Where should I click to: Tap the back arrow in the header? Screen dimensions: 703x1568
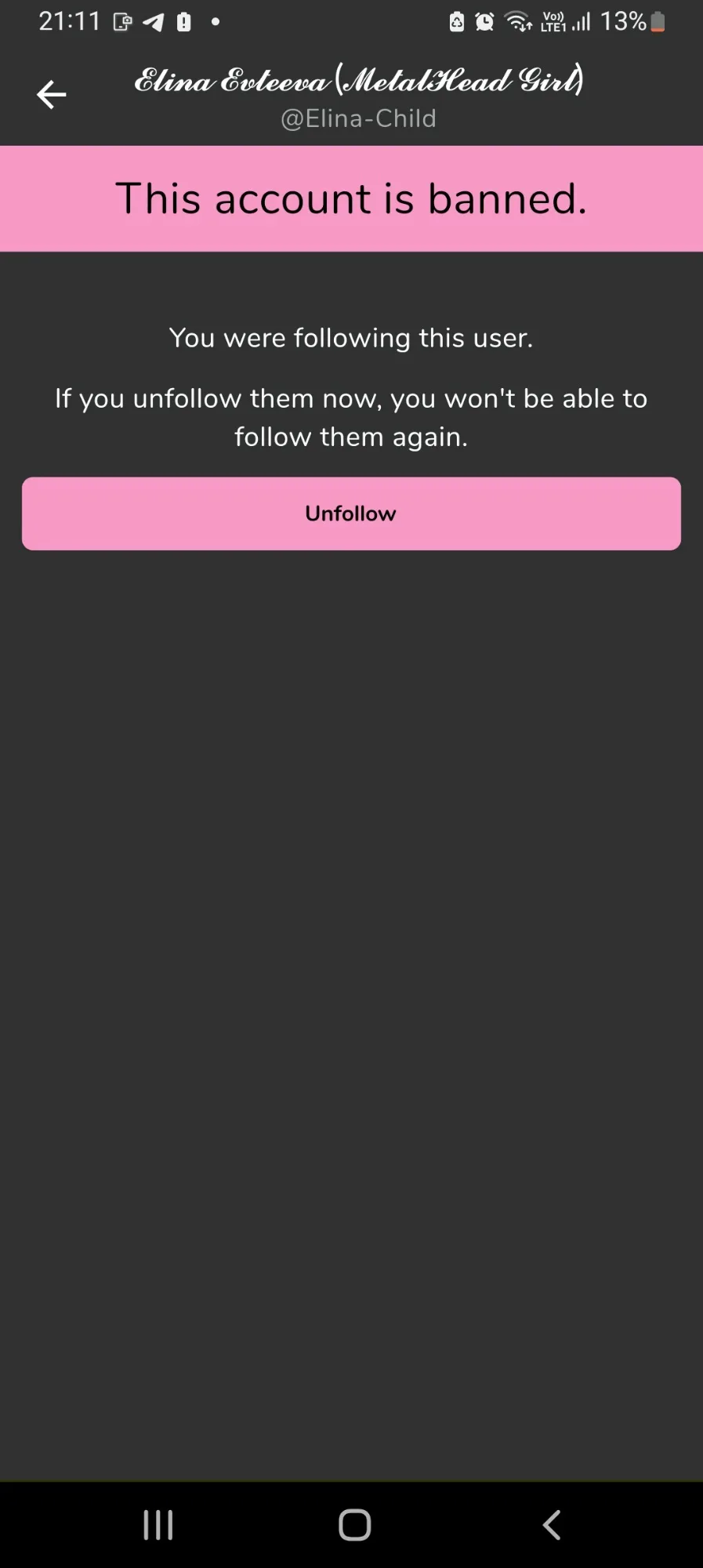[51, 95]
